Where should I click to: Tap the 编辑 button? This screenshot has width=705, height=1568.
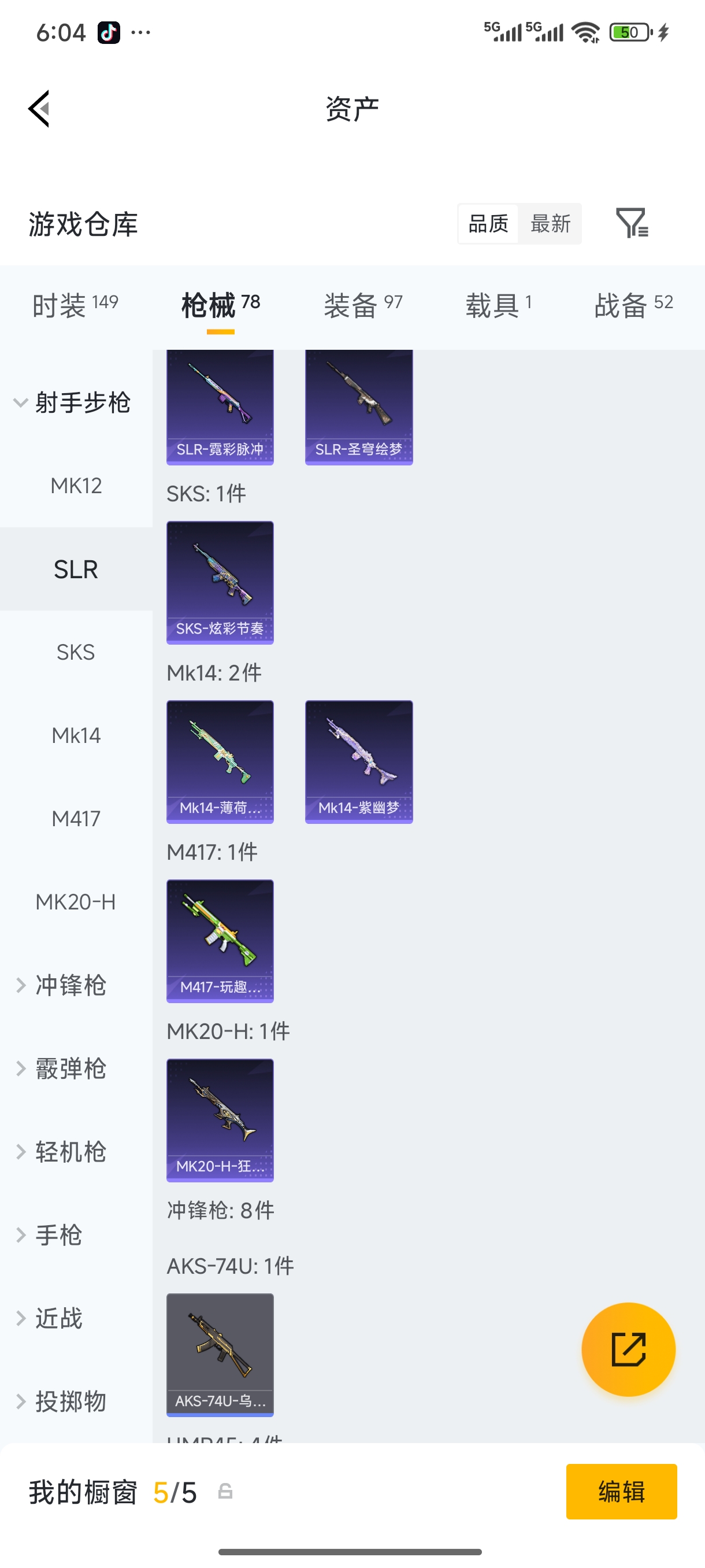[x=622, y=1492]
